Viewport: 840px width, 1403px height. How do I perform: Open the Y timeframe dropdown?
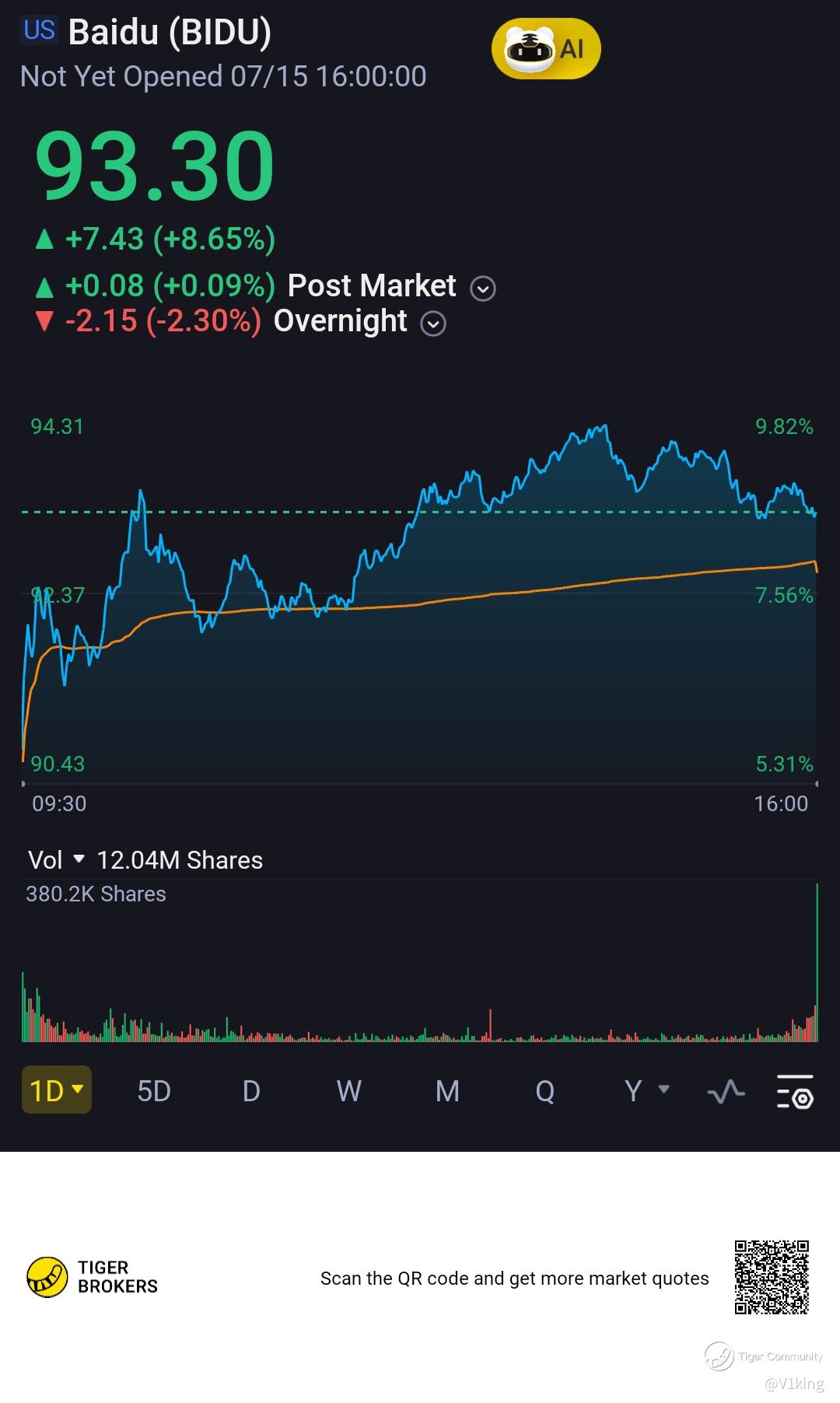click(646, 1090)
